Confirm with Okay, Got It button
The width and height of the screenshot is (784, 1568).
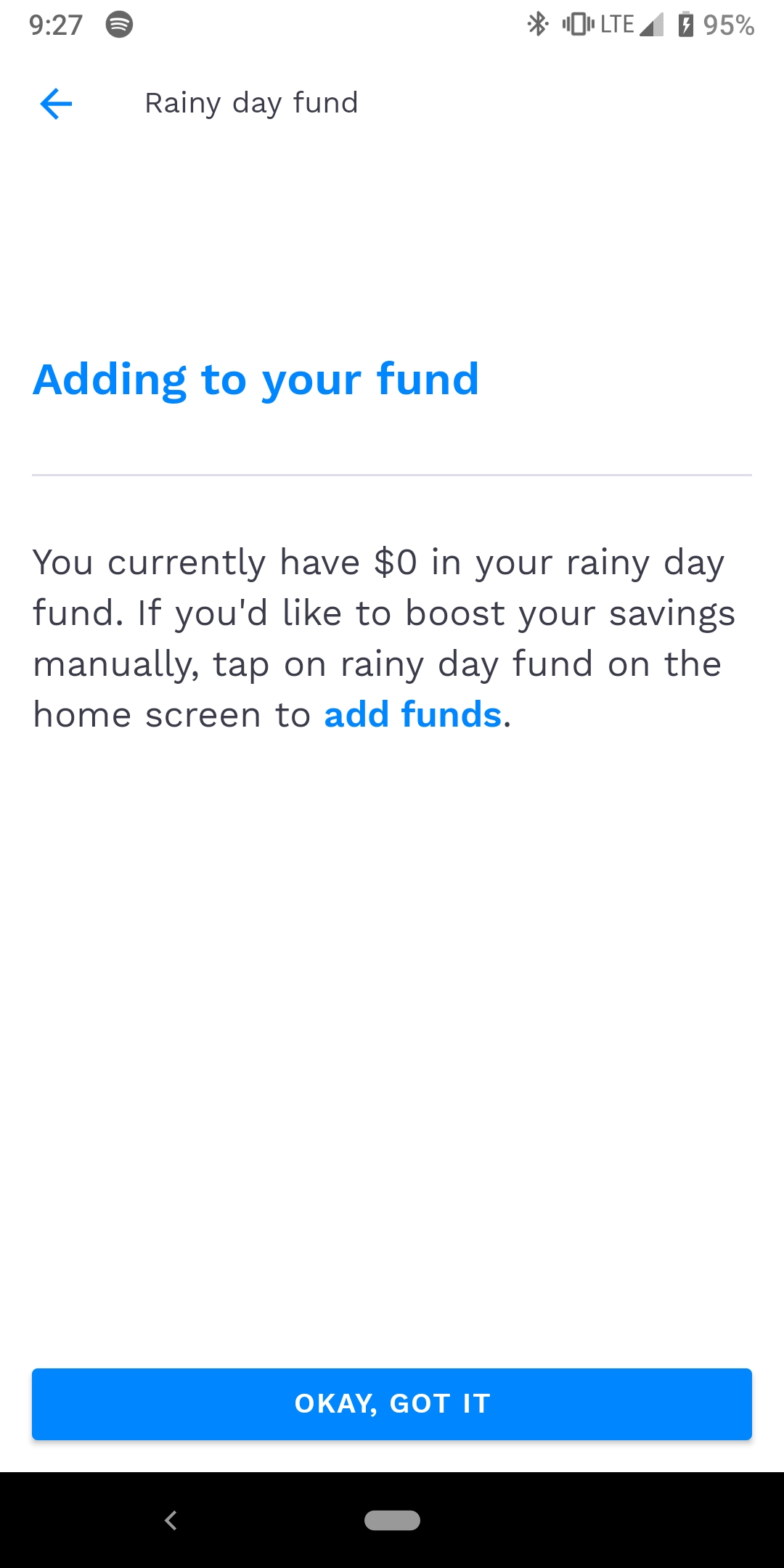tap(392, 1404)
